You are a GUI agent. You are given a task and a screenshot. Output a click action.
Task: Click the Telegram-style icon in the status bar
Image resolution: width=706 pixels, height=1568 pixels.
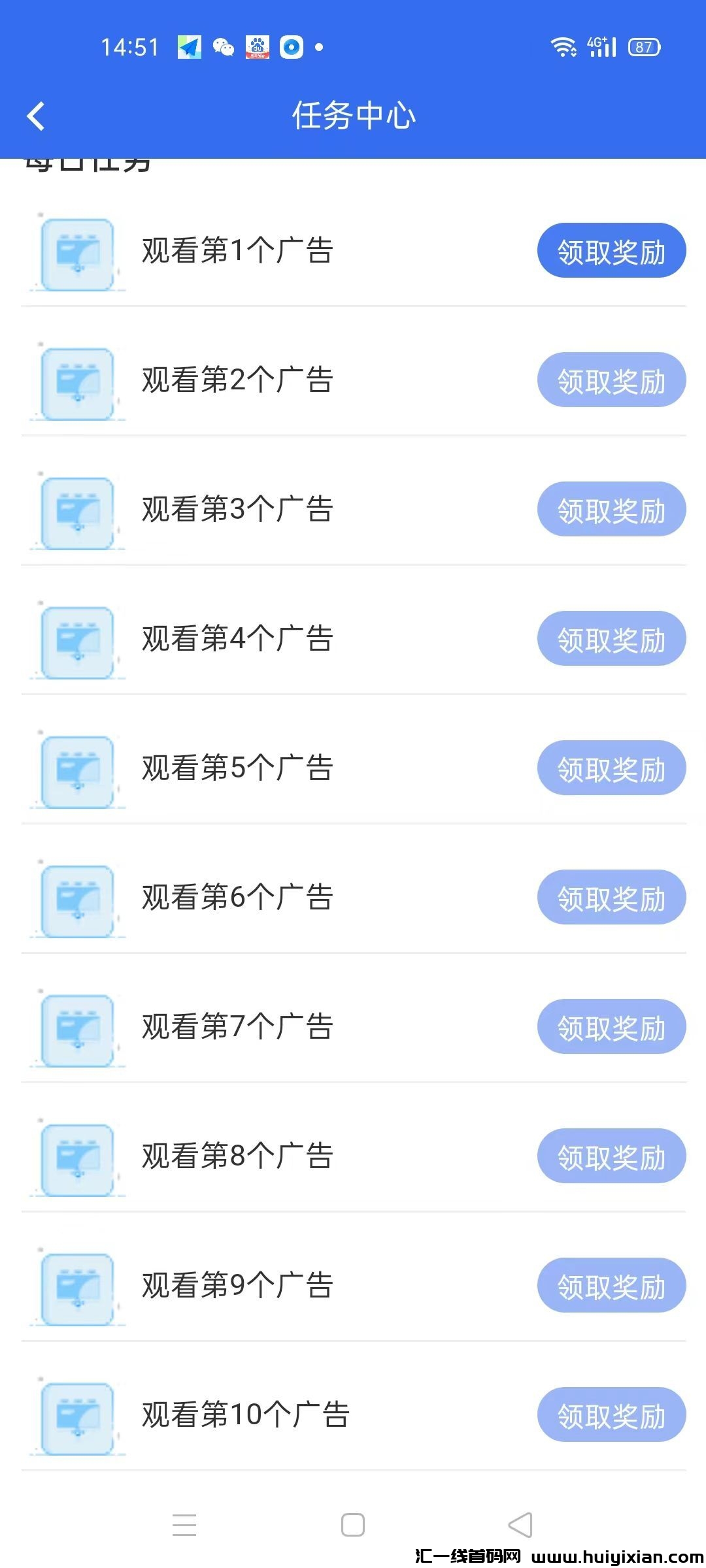188,48
